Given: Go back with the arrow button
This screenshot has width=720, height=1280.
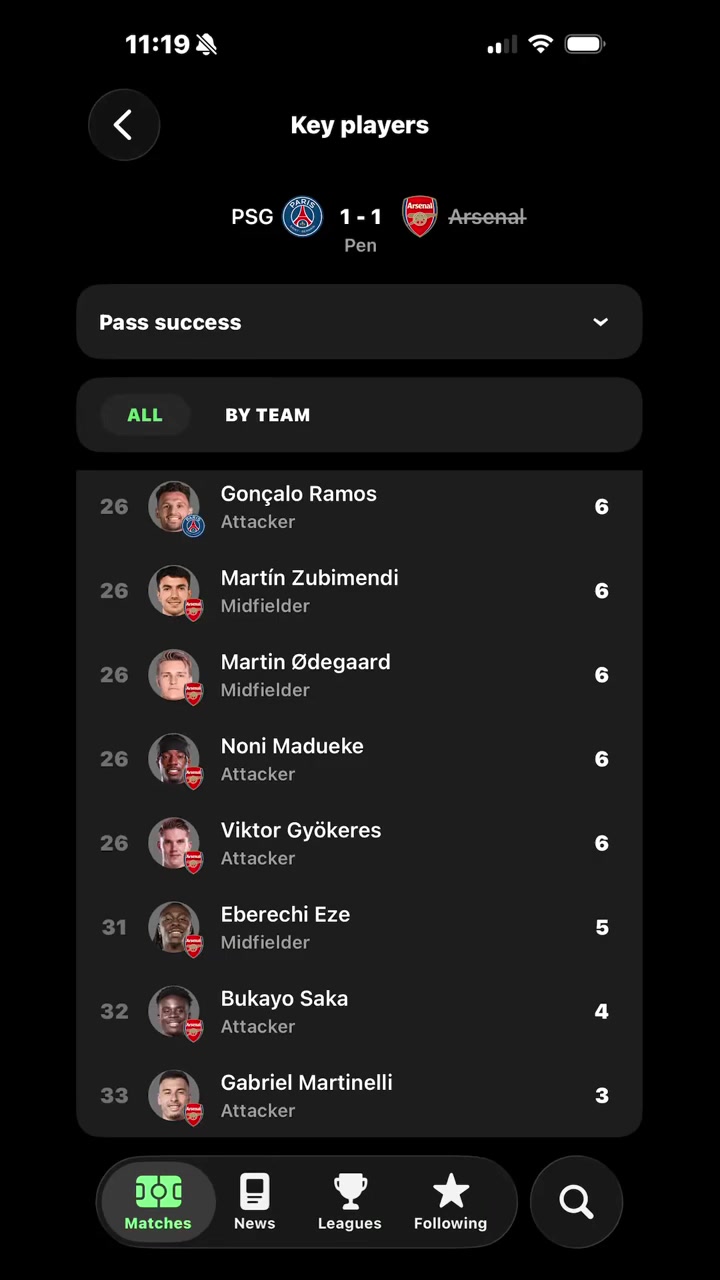Looking at the screenshot, I should click(124, 125).
